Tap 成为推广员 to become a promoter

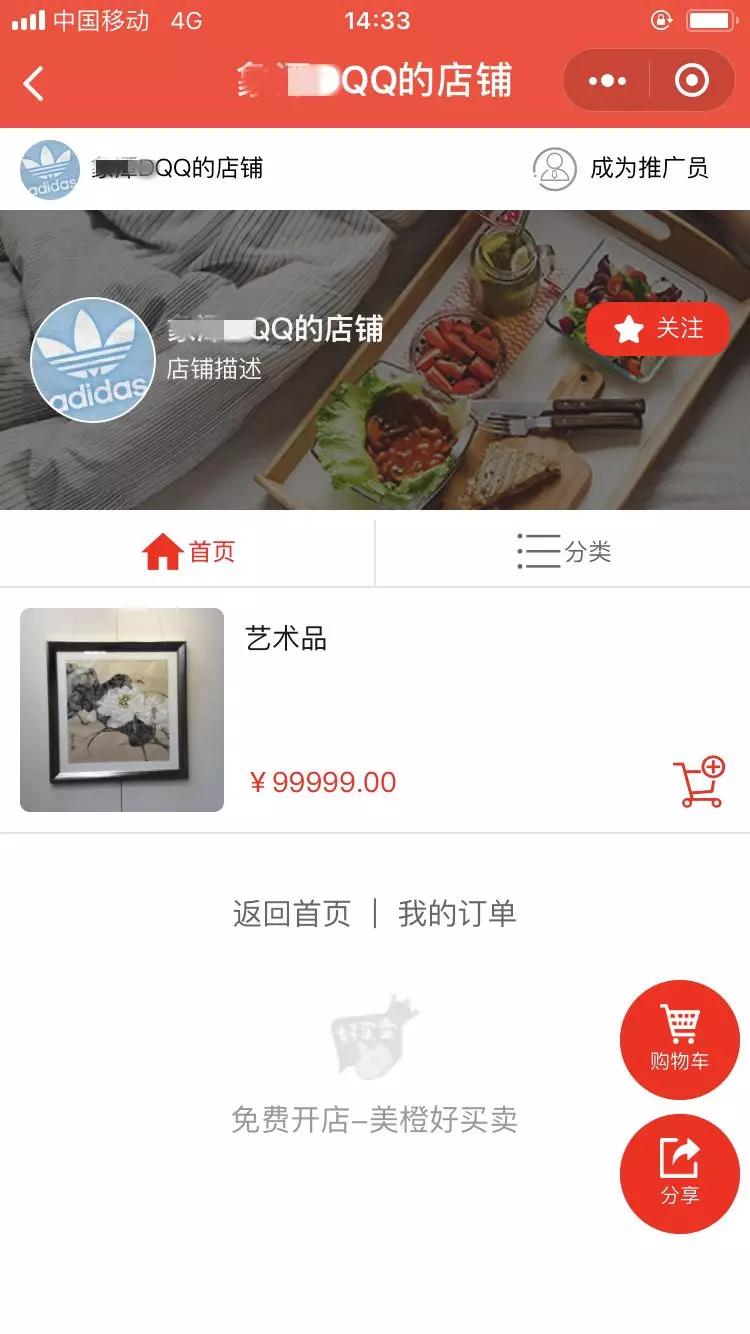coord(621,169)
